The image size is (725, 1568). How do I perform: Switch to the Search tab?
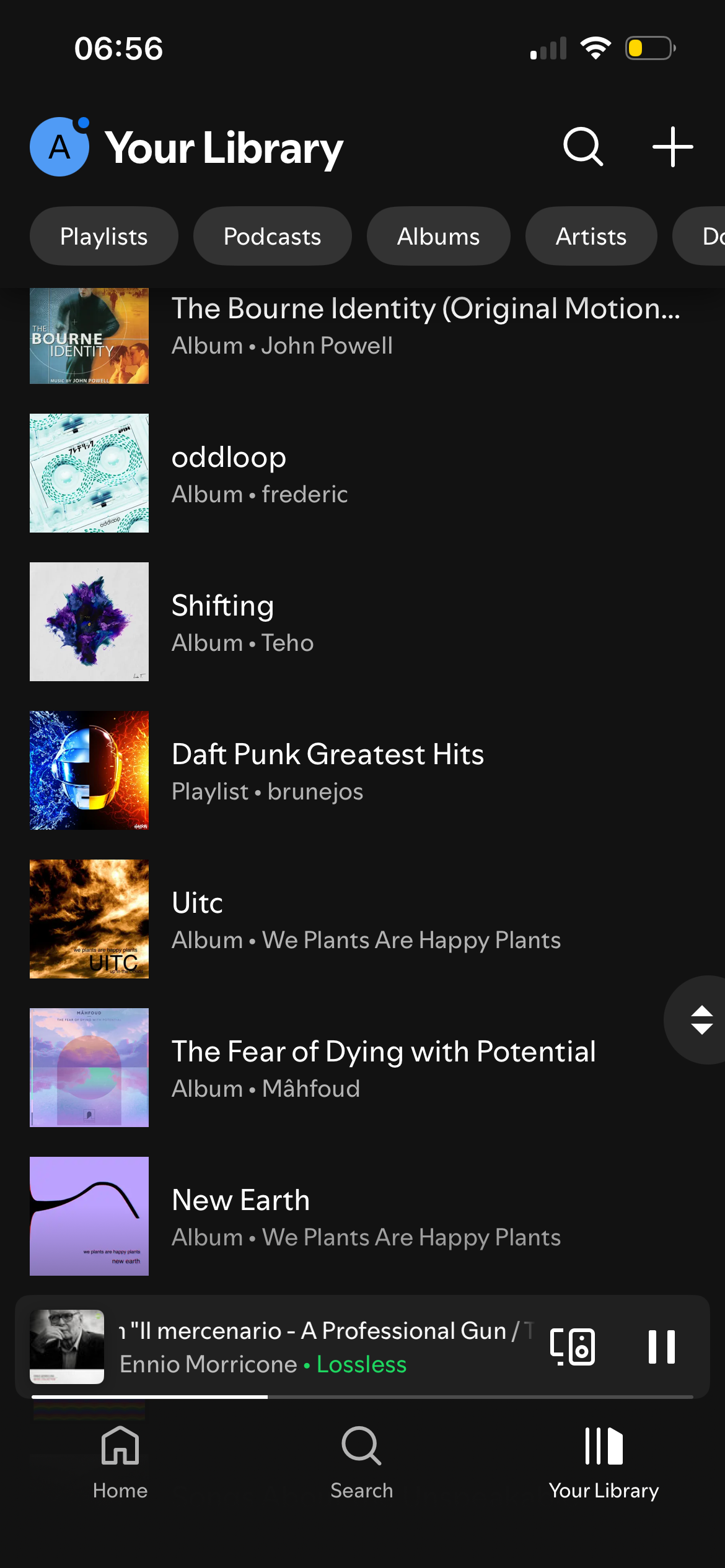362,1461
